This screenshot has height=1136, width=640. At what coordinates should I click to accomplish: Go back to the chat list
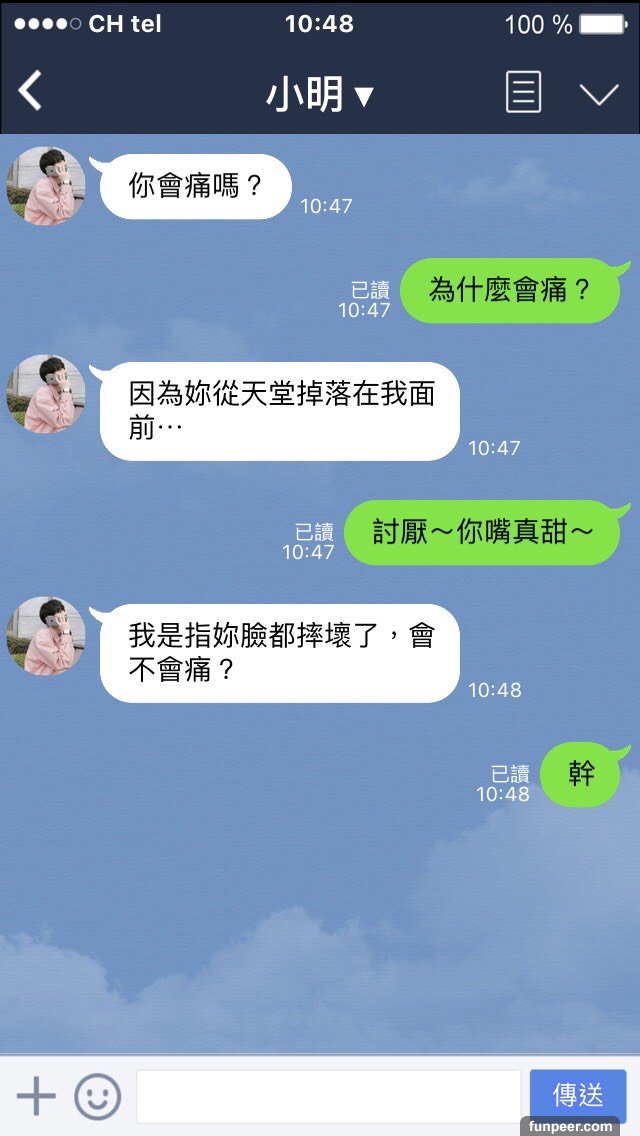31,92
